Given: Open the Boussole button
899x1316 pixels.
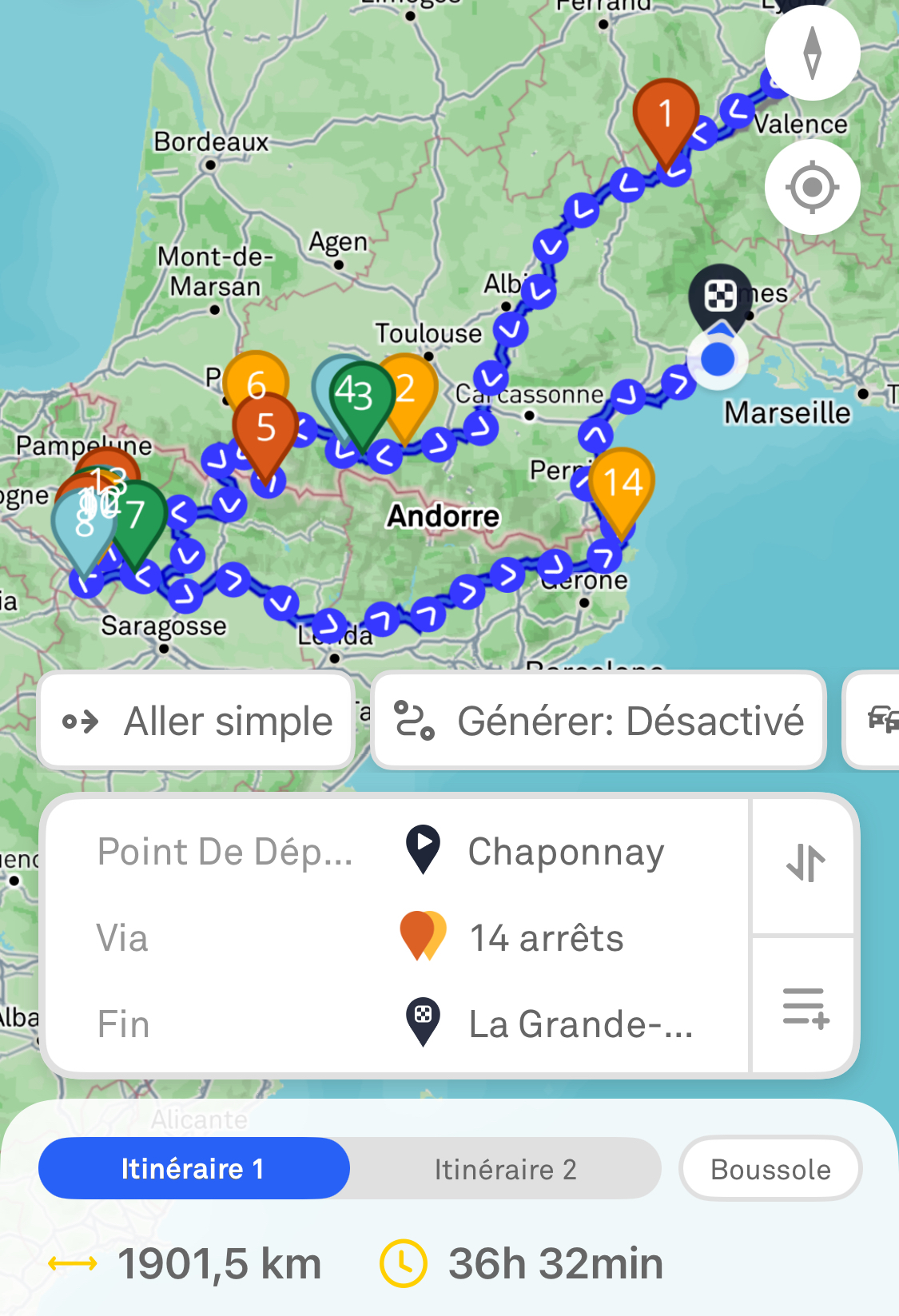Looking at the screenshot, I should 770,1169.
